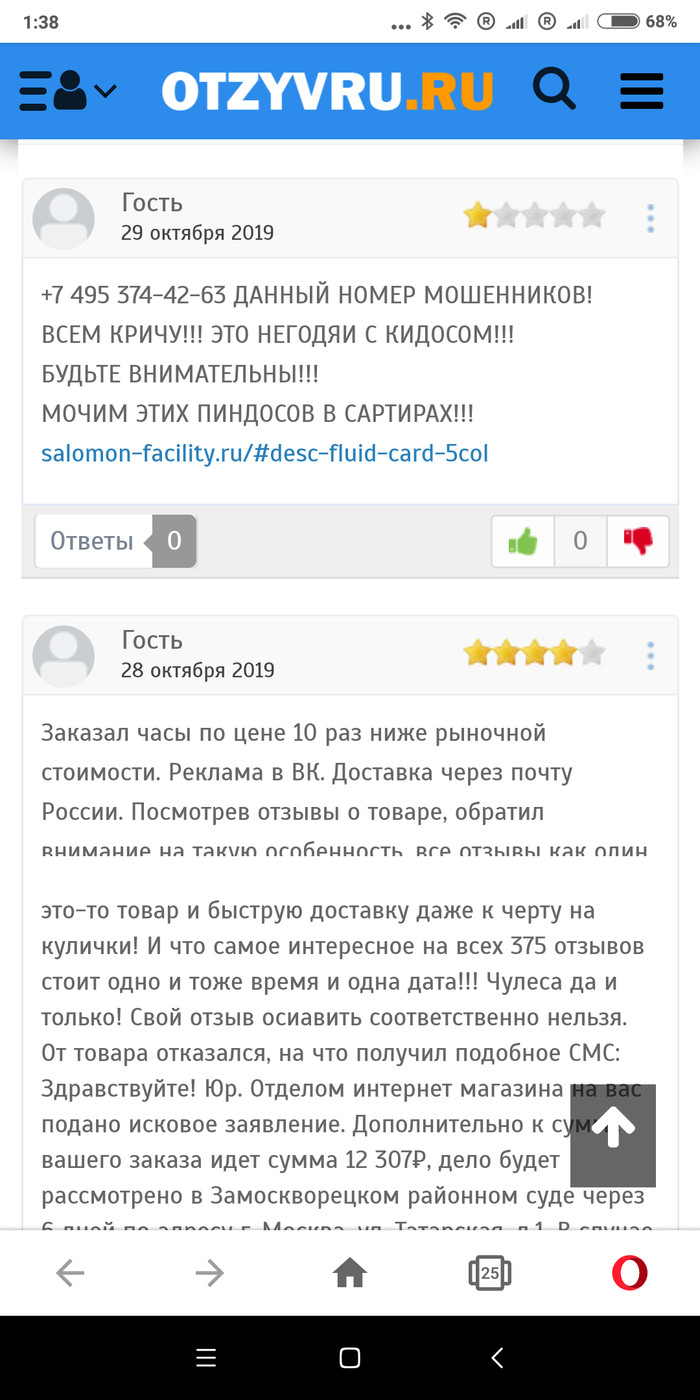Go to the OTZYVRU.RU home logo

[327, 91]
